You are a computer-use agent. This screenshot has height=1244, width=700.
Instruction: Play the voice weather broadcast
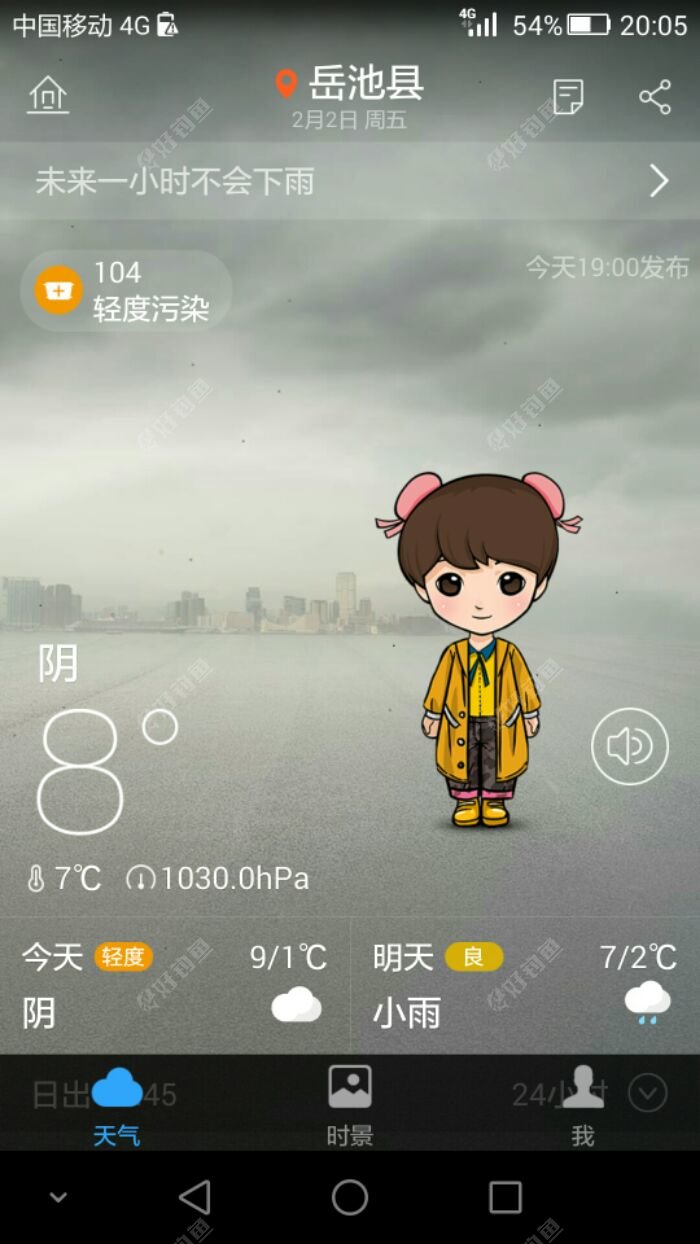click(629, 746)
